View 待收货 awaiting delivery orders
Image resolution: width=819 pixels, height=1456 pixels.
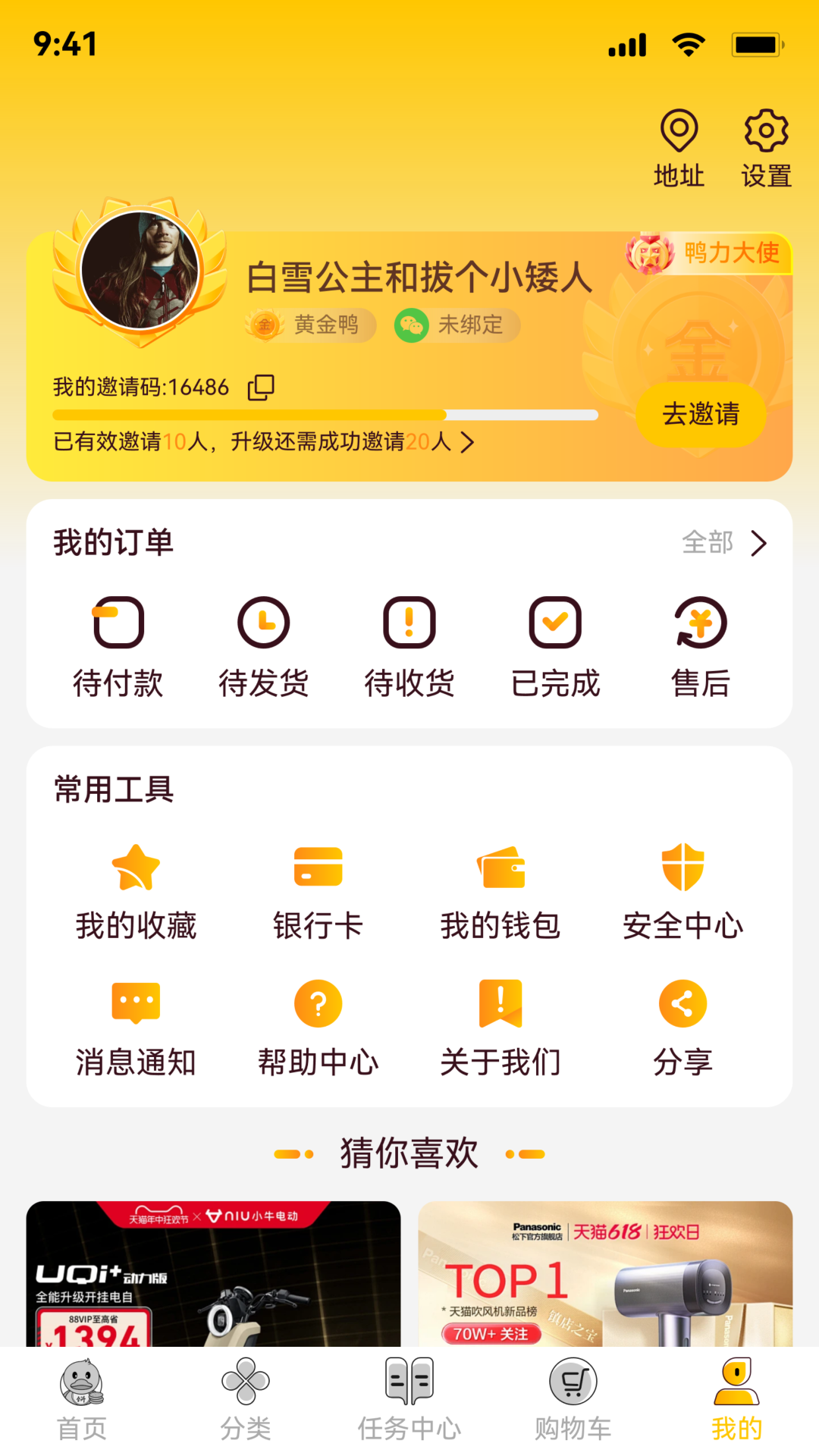point(409,648)
